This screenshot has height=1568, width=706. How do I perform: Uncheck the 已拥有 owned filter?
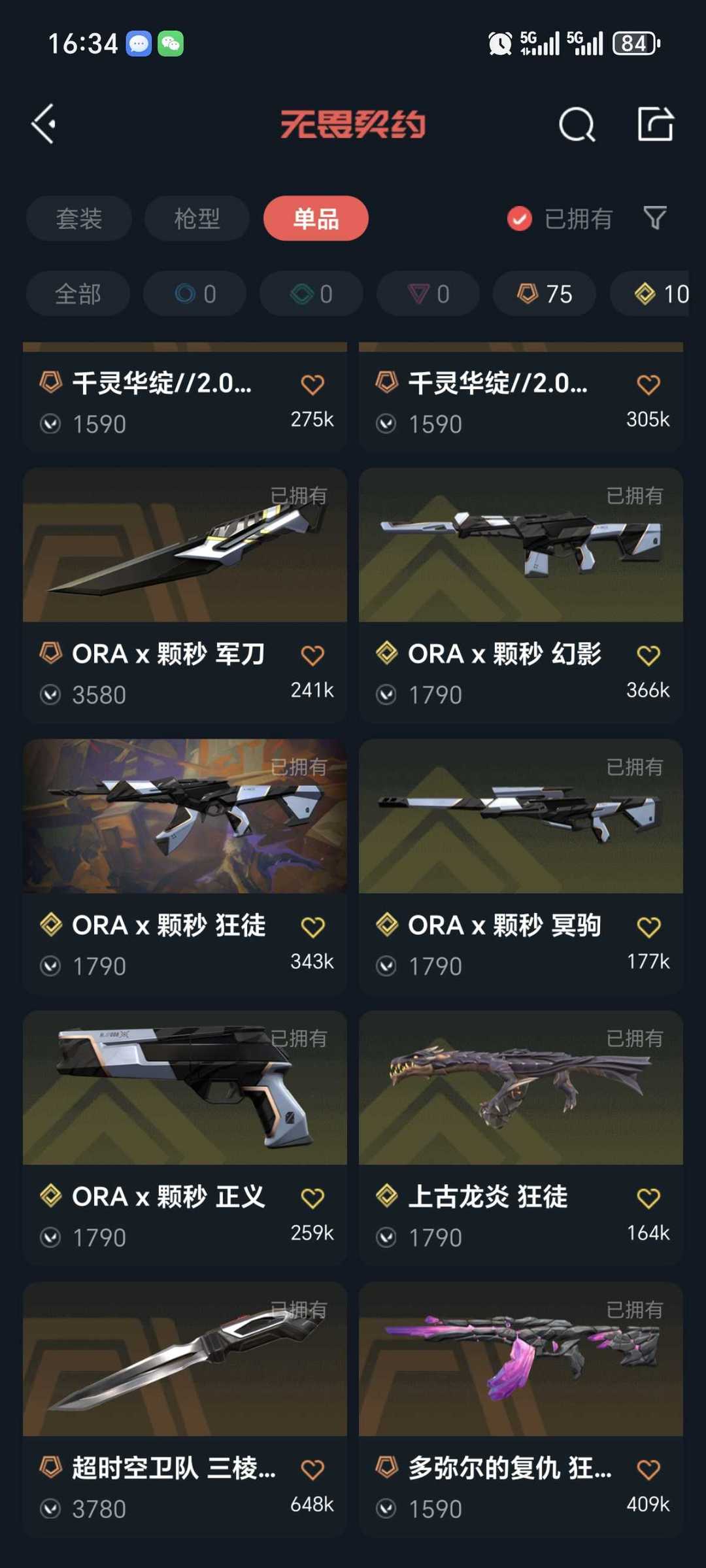(520, 218)
